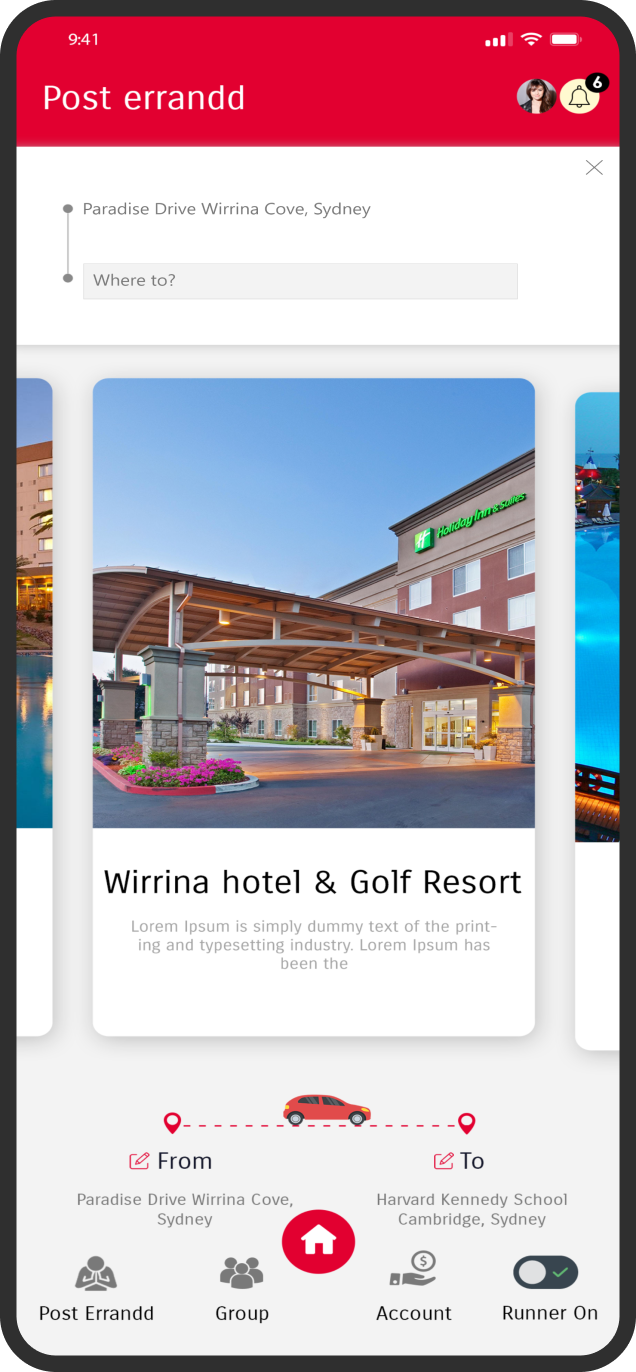Screen dimensions: 636x1372
Task: Toggle the Runner On switch
Action: tap(546, 1272)
